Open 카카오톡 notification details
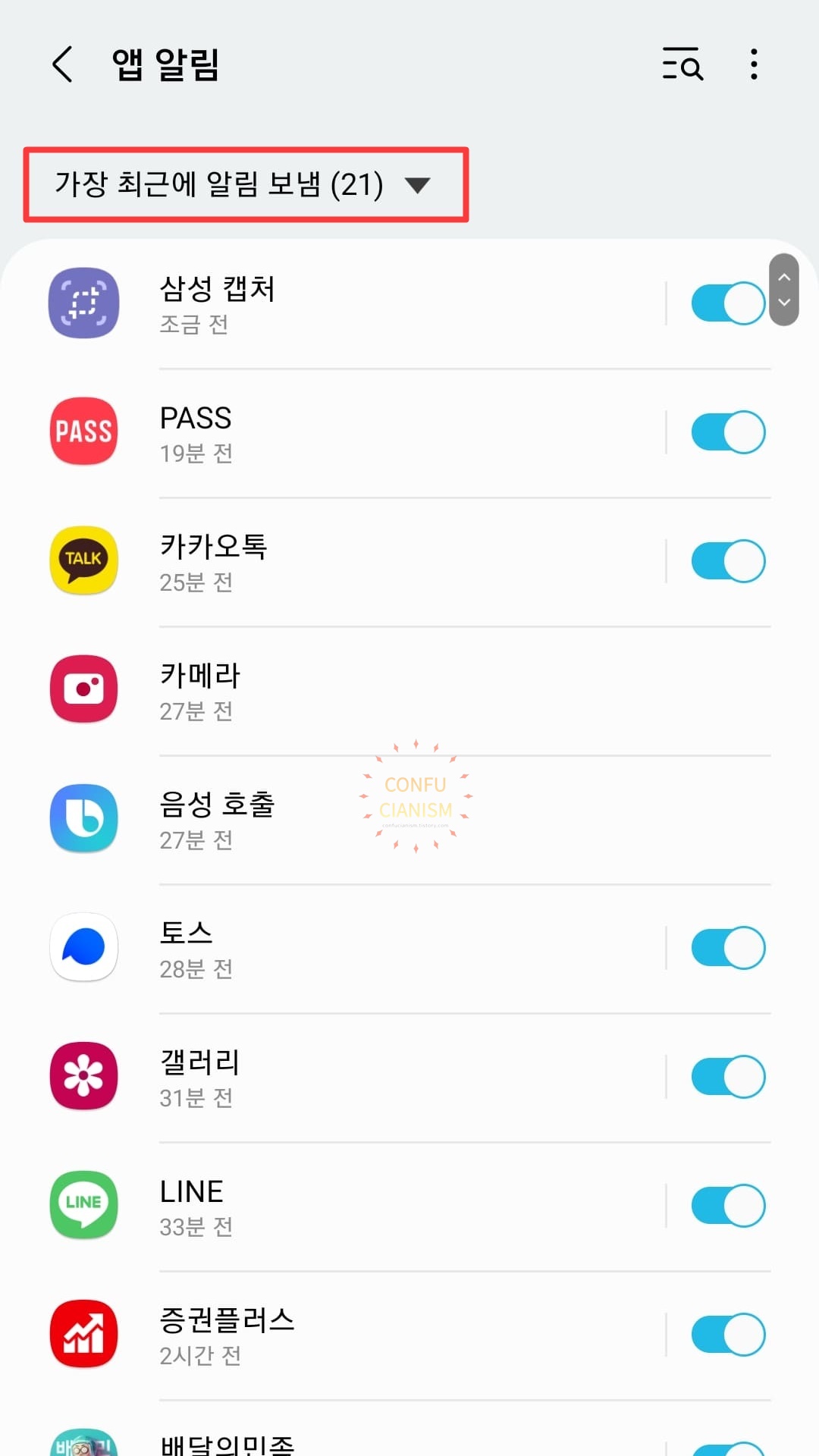The image size is (819, 1456). [349, 561]
